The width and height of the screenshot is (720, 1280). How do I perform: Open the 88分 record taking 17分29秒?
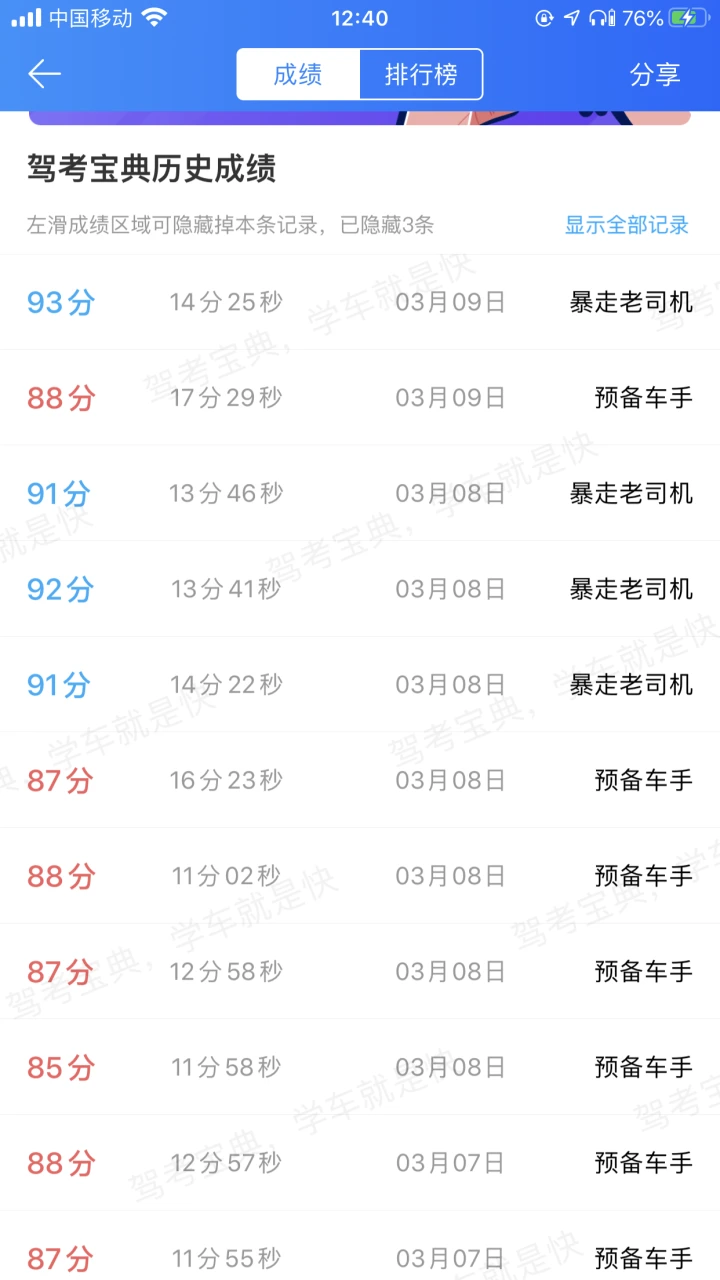tap(360, 398)
